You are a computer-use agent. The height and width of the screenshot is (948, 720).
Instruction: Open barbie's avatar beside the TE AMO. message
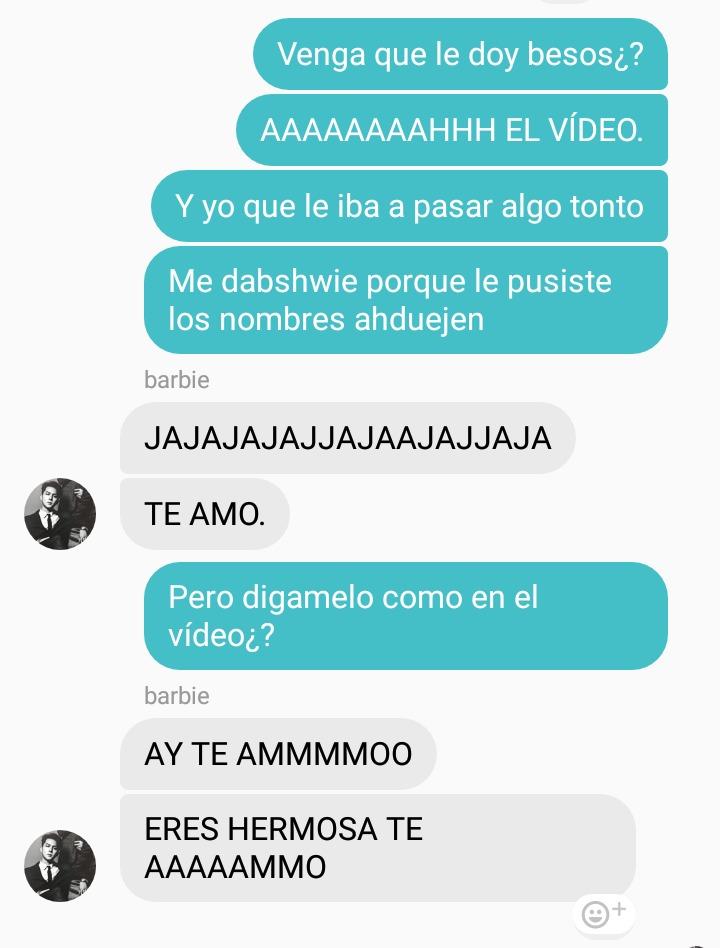point(60,514)
